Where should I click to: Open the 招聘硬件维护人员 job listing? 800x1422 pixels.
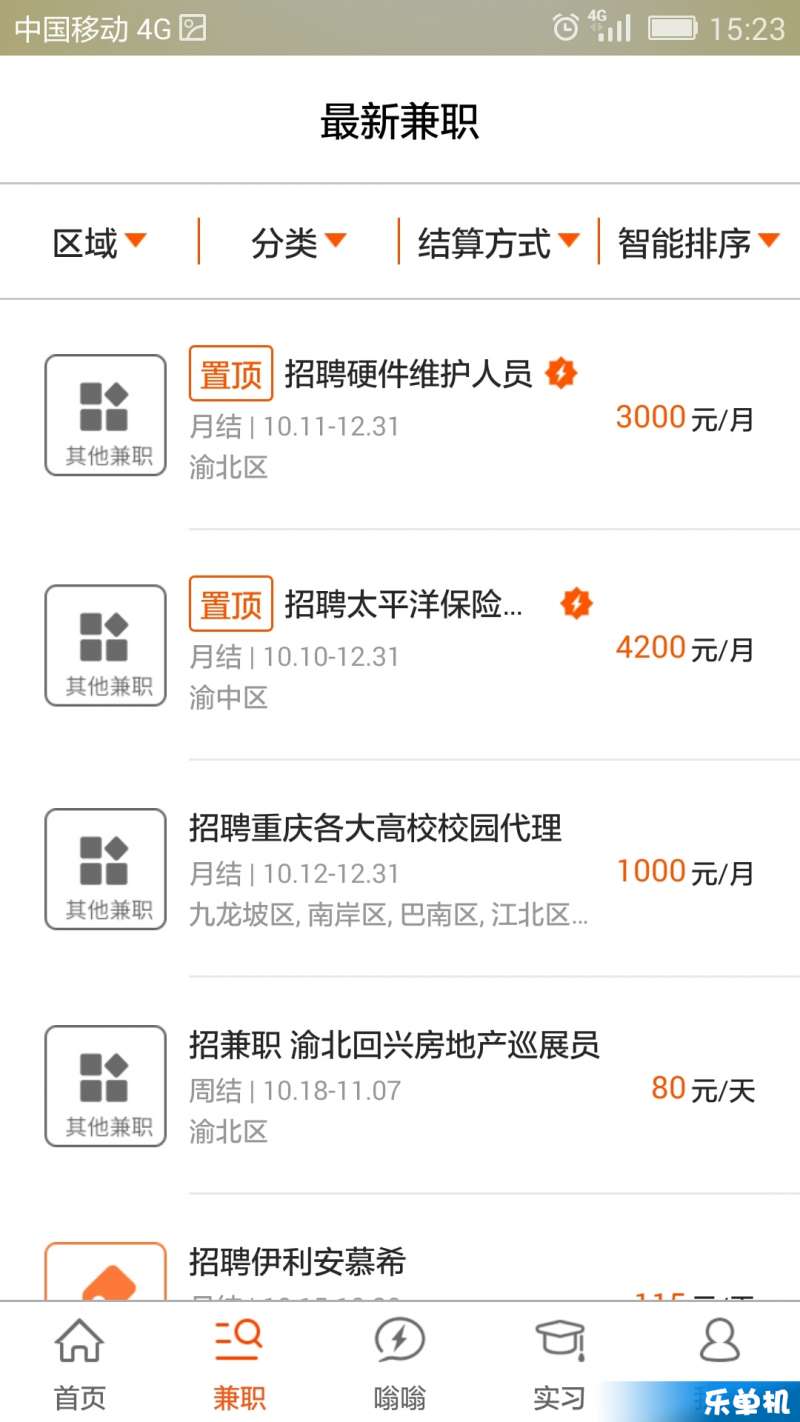(400, 415)
